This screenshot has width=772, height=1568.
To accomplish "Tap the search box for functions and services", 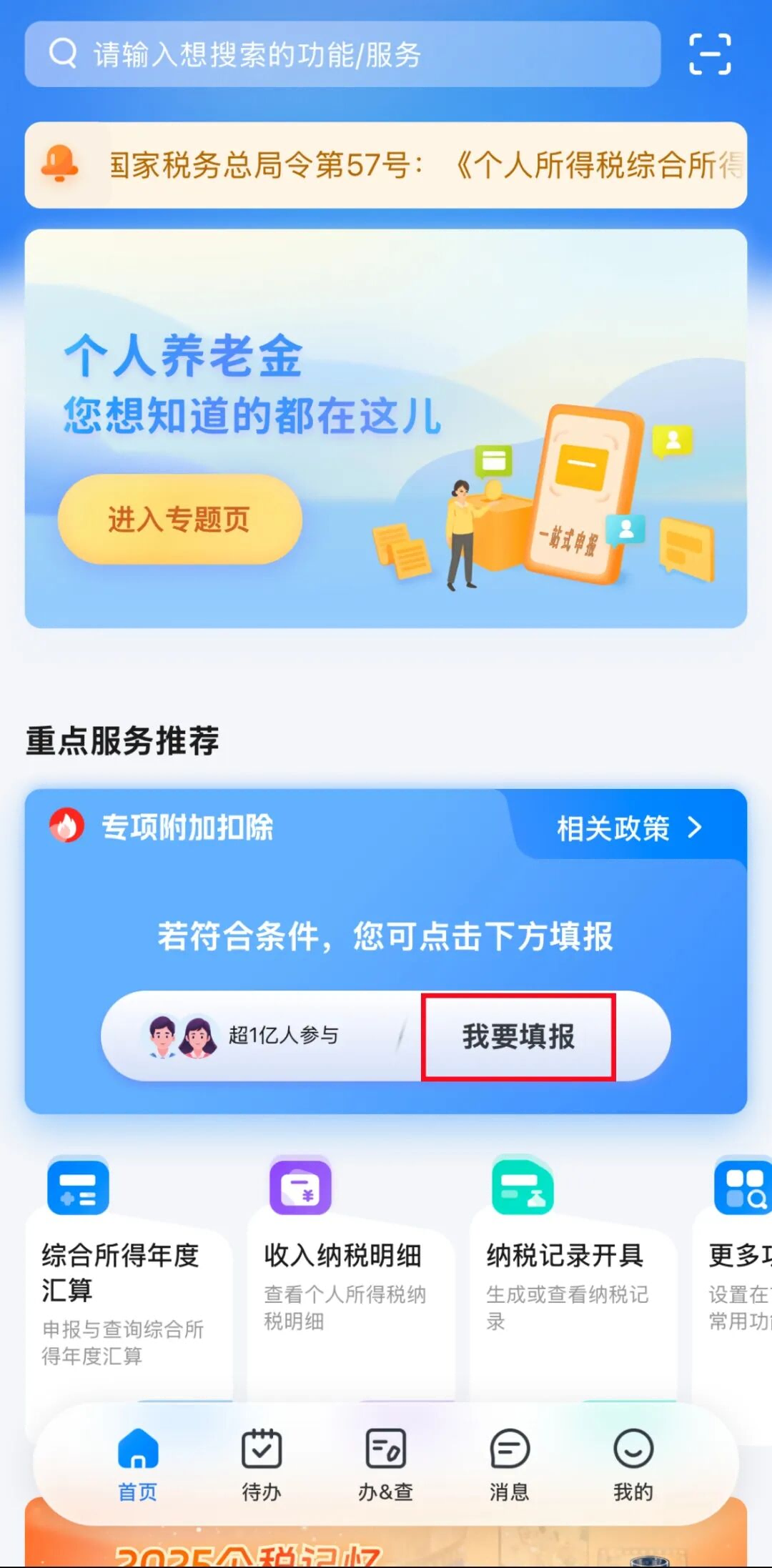I will (x=342, y=54).
